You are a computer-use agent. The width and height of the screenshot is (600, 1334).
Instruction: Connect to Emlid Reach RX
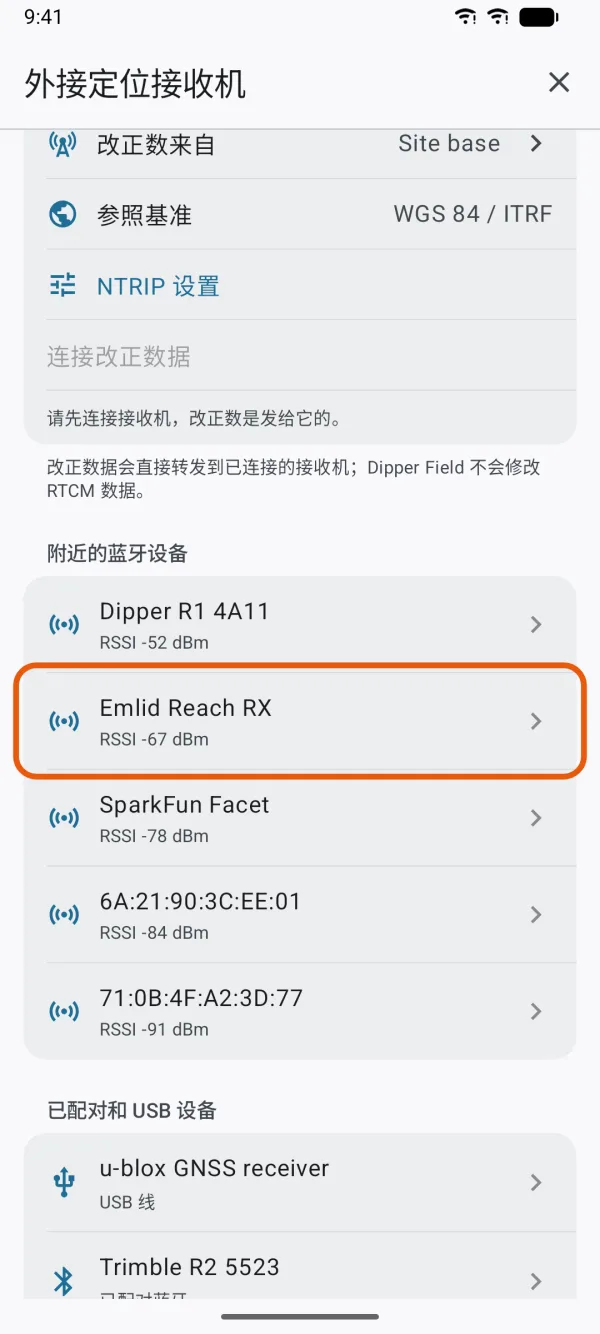point(300,721)
